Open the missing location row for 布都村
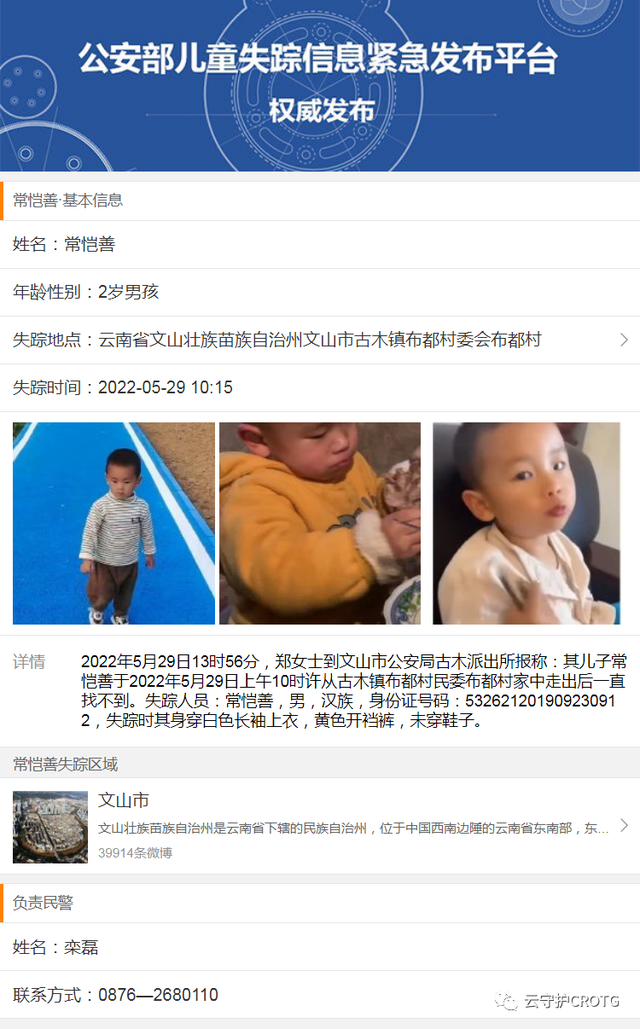The height and width of the screenshot is (1029, 640). point(320,340)
